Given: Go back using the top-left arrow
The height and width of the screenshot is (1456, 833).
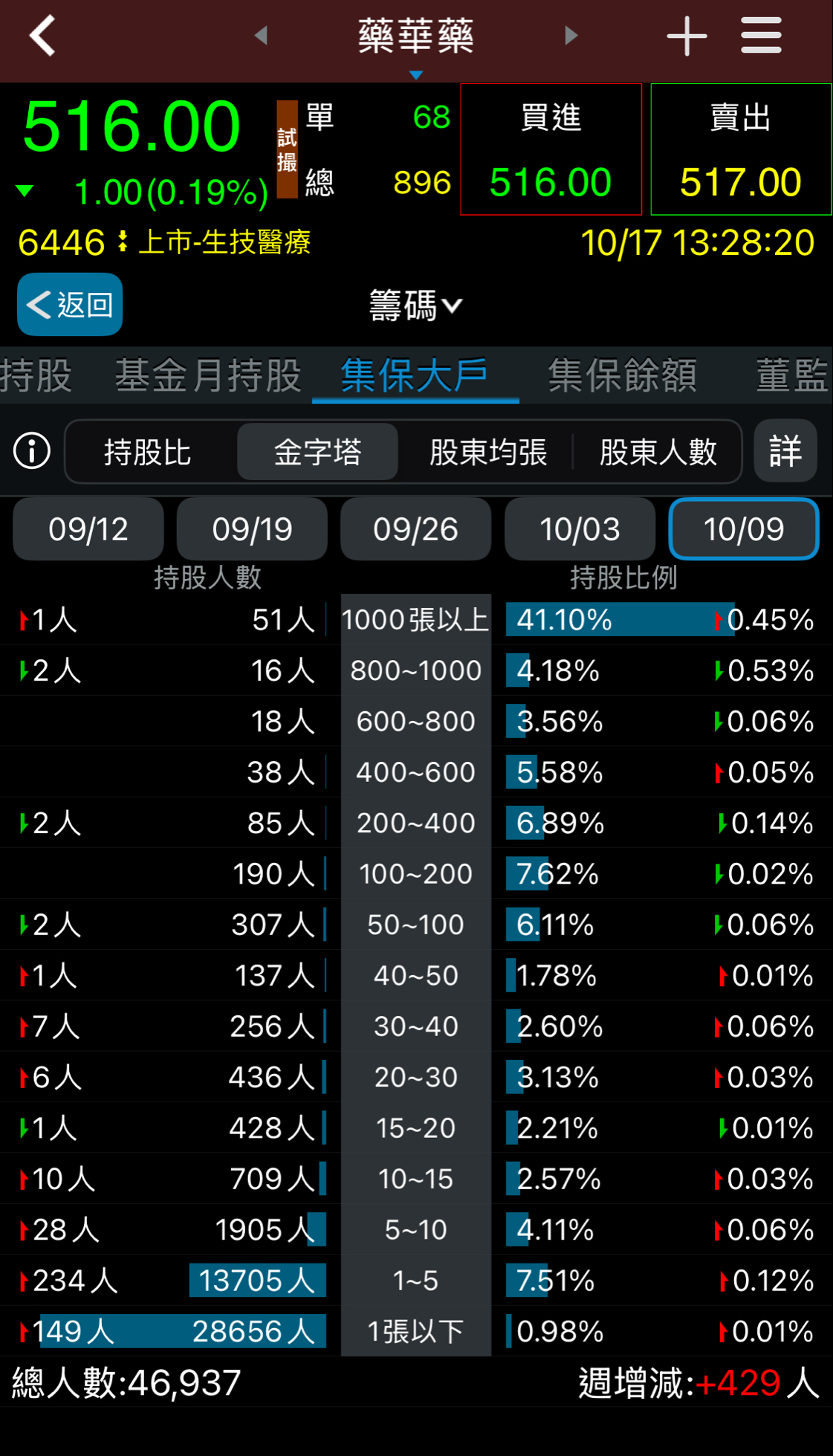Looking at the screenshot, I should 42,36.
